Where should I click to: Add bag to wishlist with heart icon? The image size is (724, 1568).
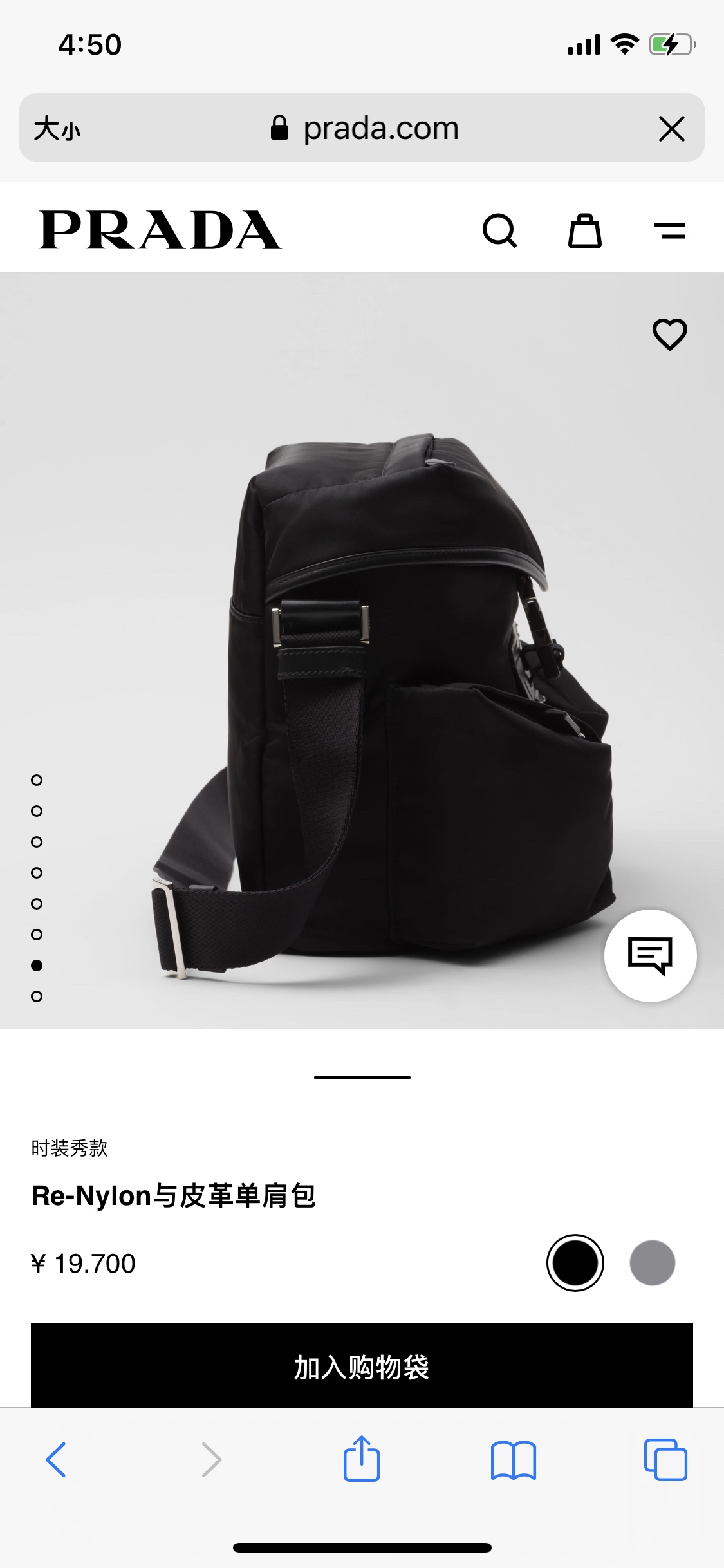[670, 334]
